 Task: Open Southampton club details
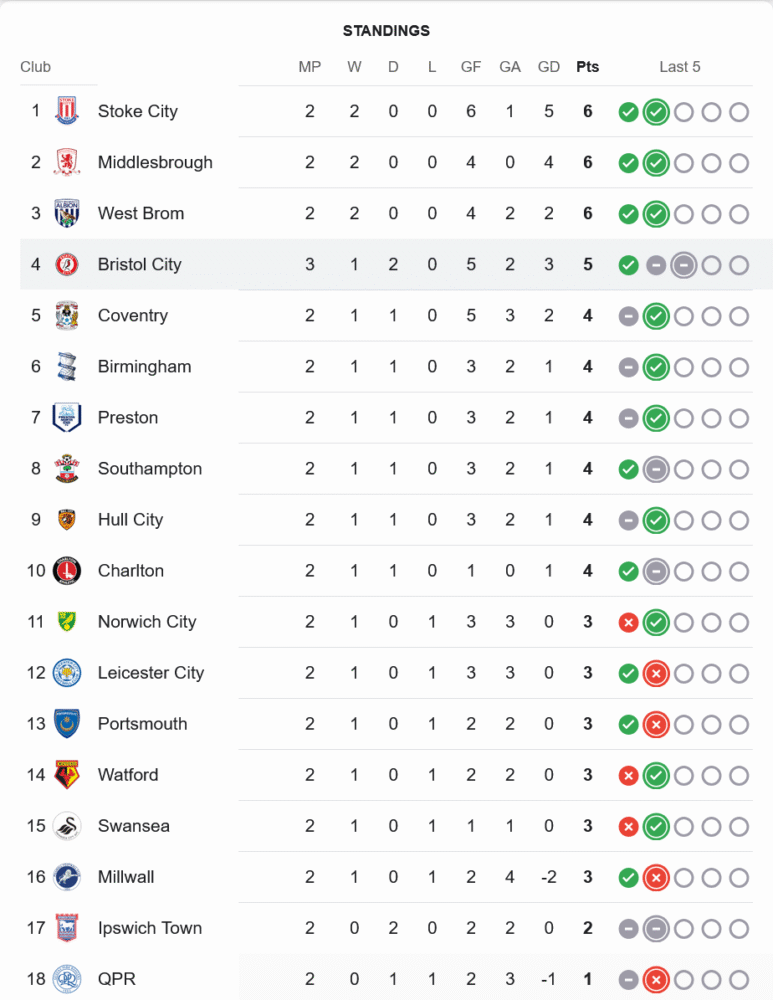pos(149,468)
